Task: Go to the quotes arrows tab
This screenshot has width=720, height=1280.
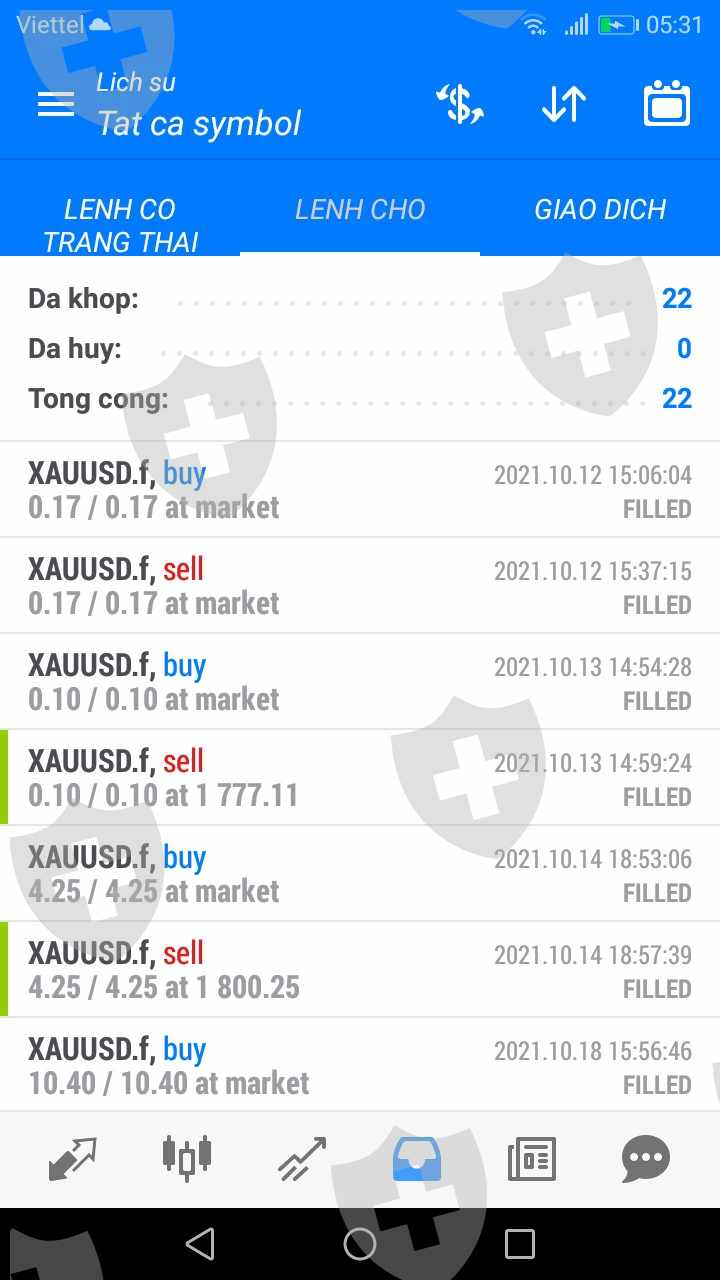Action: pos(73,1159)
